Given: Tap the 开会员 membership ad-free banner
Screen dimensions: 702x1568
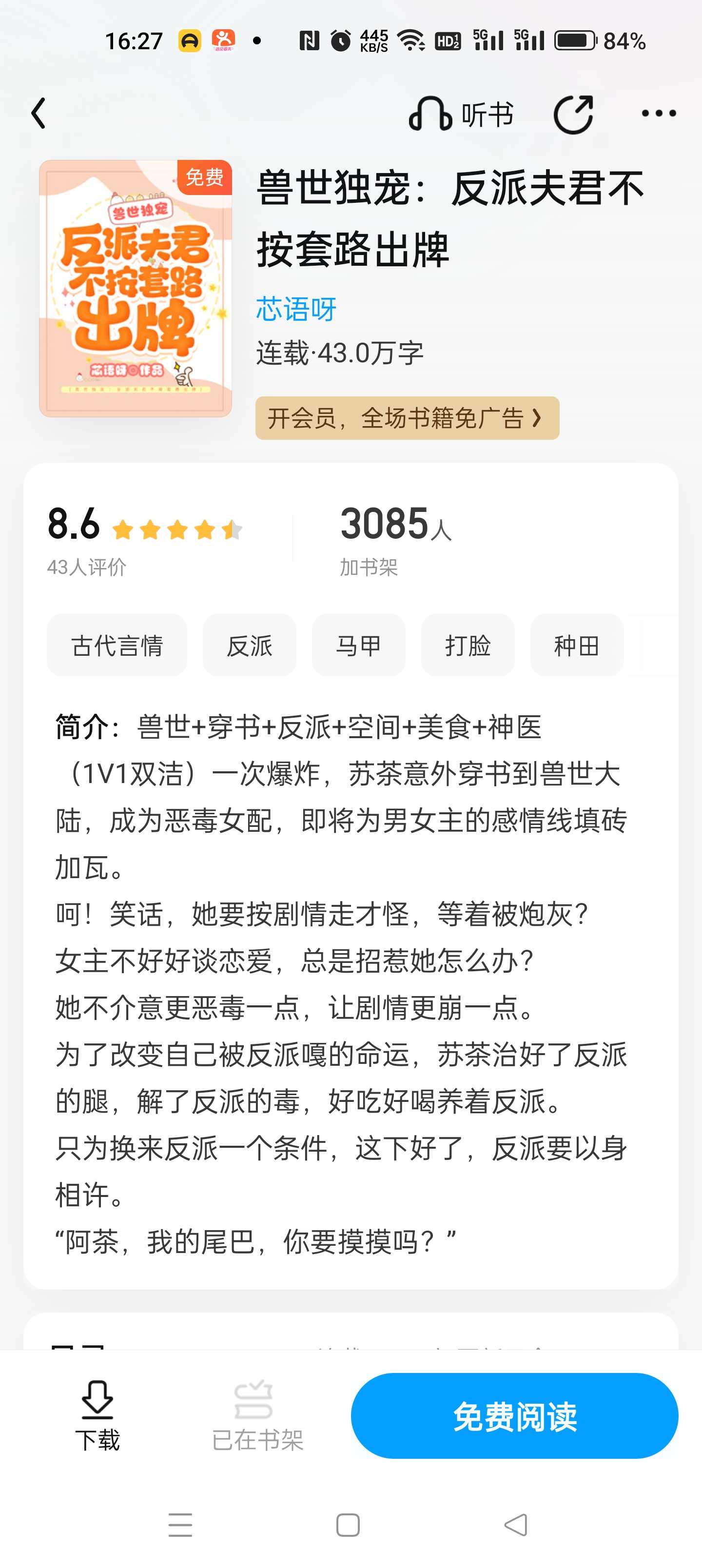Looking at the screenshot, I should (407, 418).
